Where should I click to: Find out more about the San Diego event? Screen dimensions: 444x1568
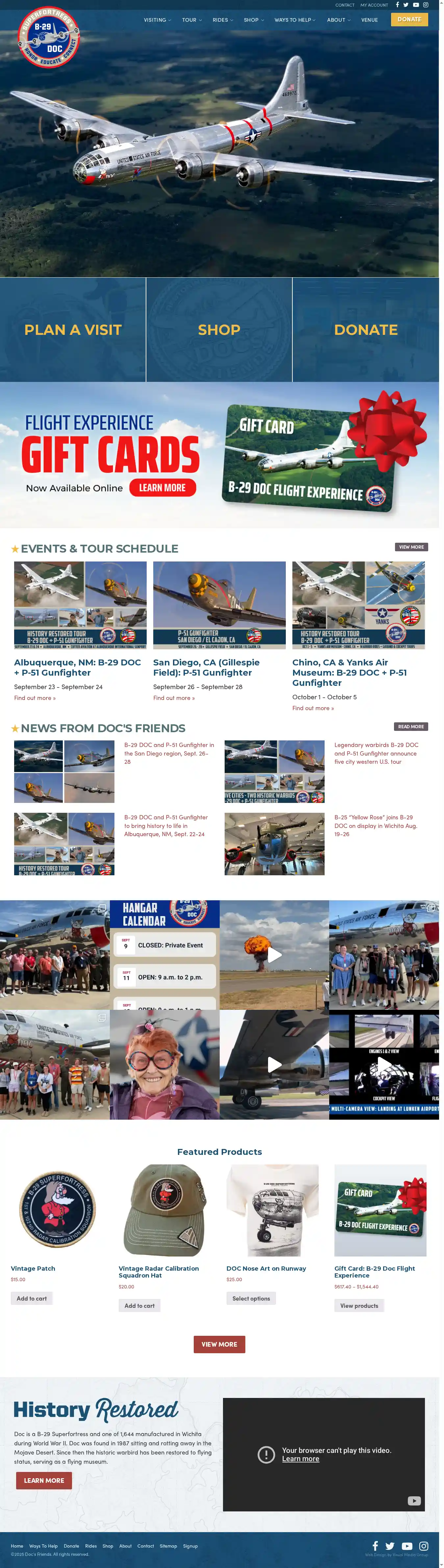pyautogui.click(x=174, y=698)
